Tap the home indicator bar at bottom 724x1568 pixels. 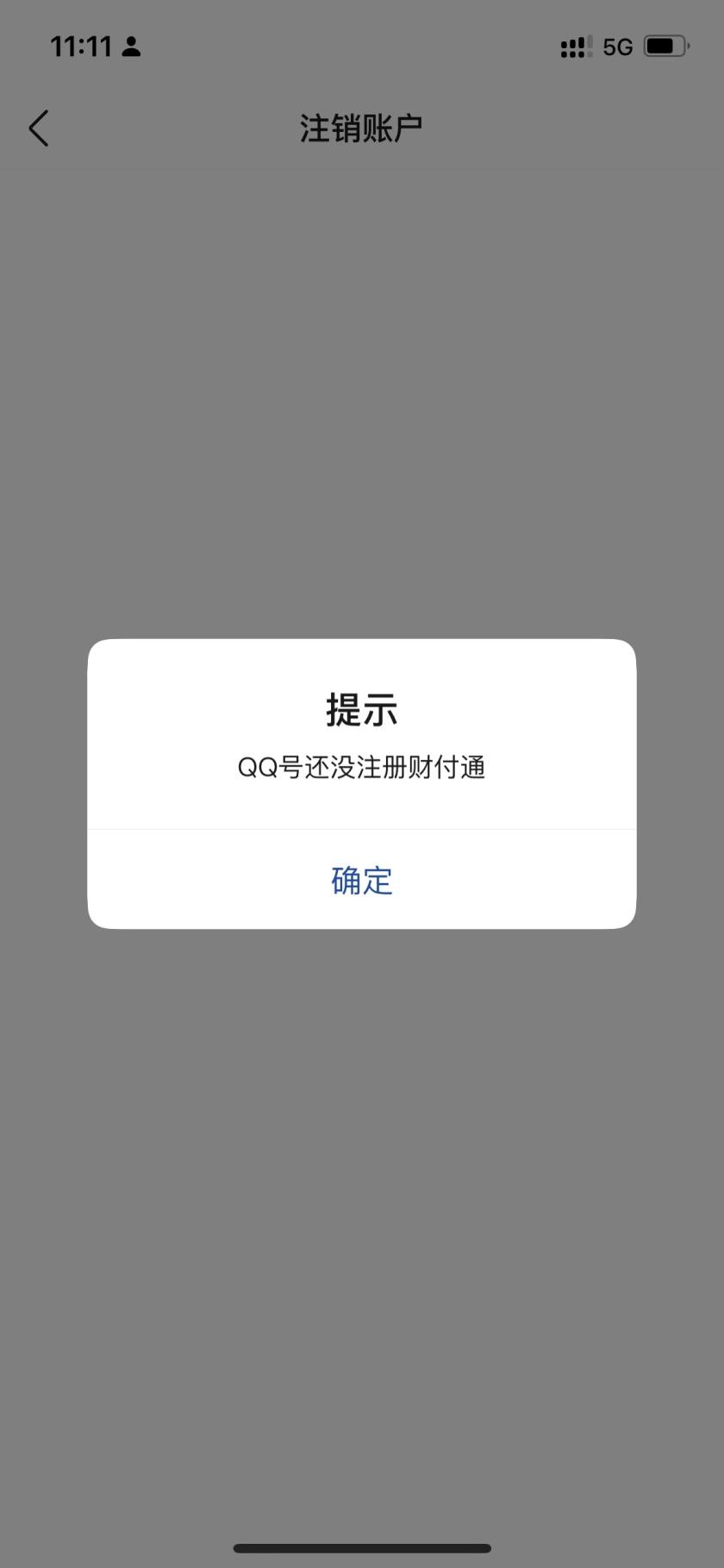(361, 1548)
